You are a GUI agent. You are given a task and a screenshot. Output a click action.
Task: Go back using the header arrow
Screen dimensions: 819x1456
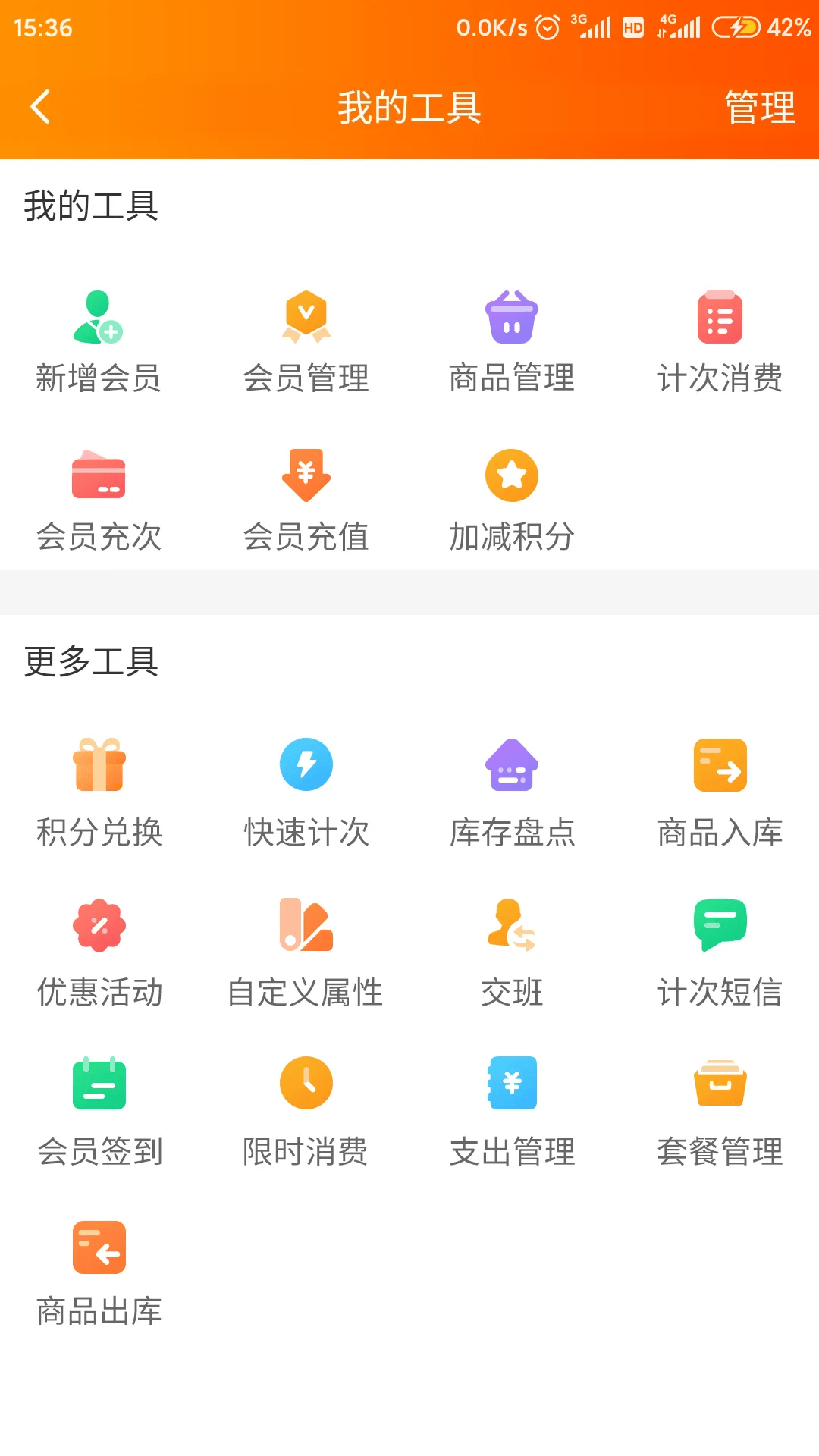41,107
